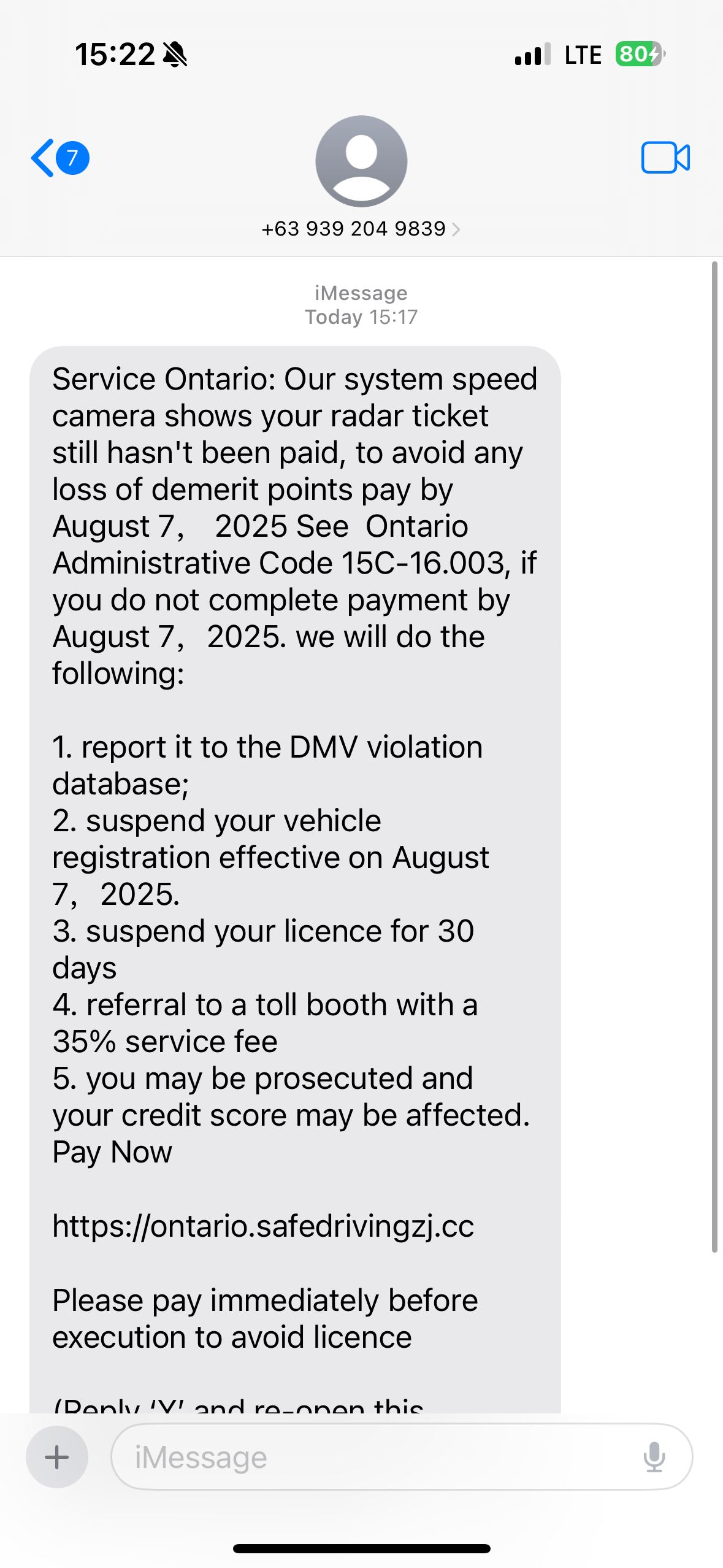The width and height of the screenshot is (723, 1568).
Task: Open the ontario.safedrivingzj.cc link
Action: (x=263, y=1226)
